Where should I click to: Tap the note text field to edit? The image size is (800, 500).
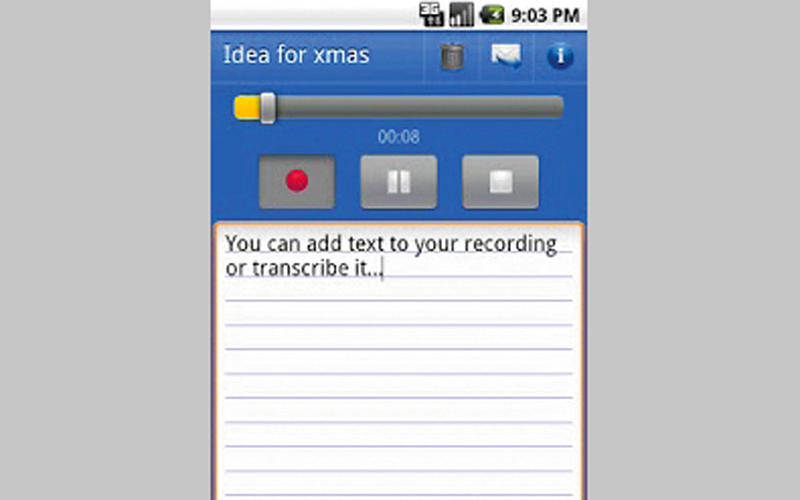coord(398,370)
